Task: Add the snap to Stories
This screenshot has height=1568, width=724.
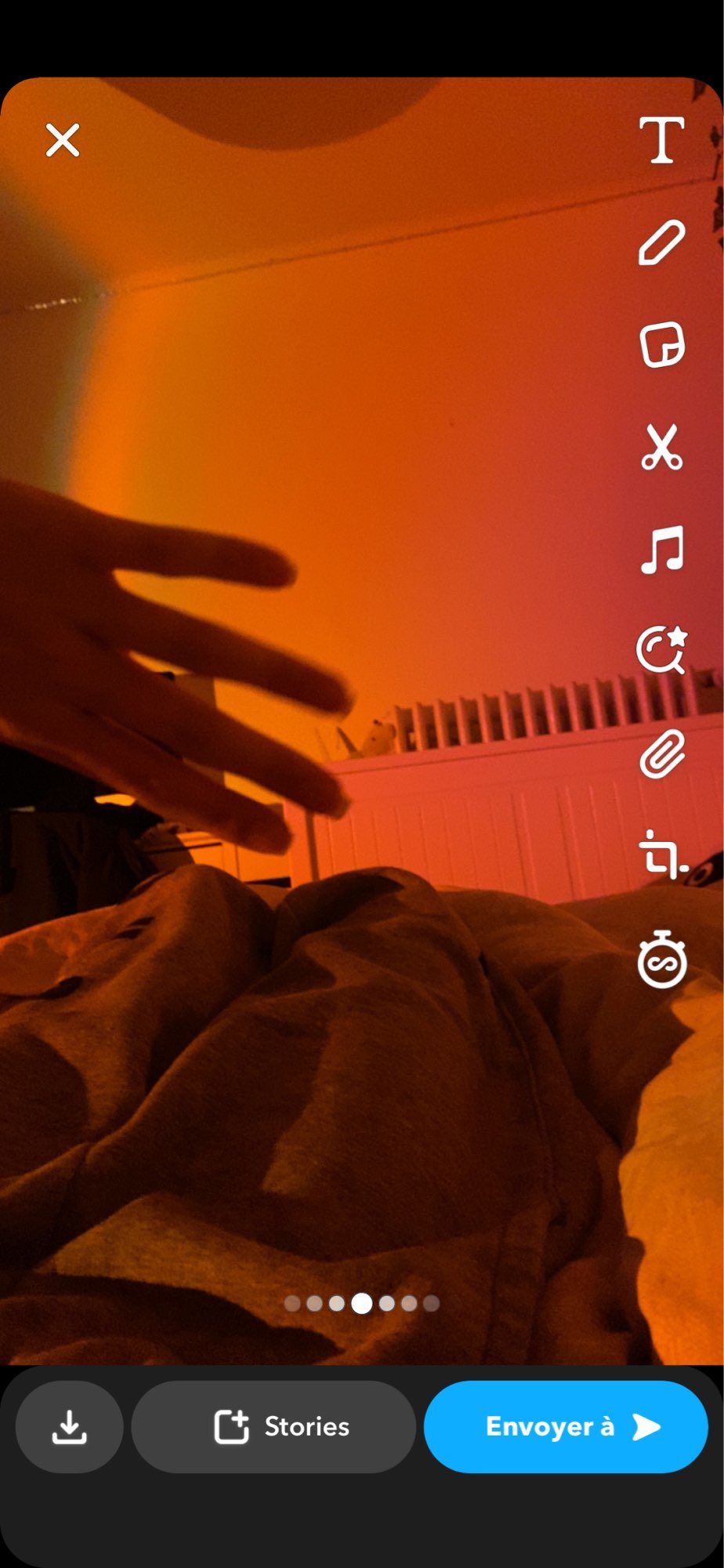Action: click(x=273, y=1427)
